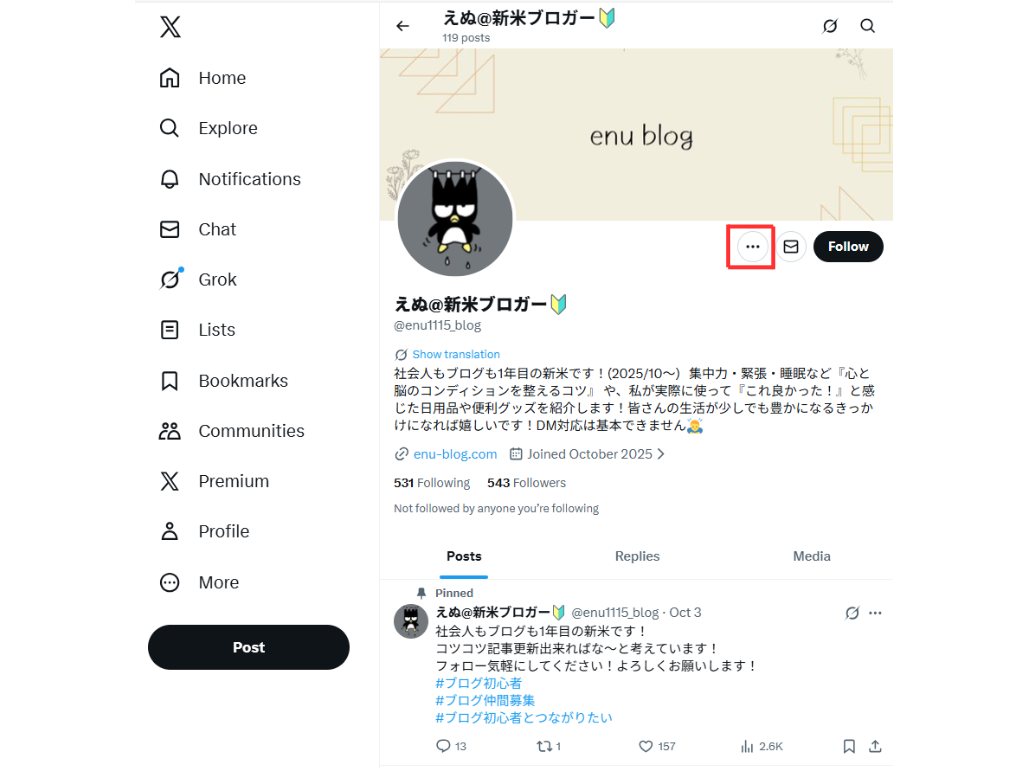Go back using the arrow
This screenshot has height=768, width=1024.
click(403, 26)
